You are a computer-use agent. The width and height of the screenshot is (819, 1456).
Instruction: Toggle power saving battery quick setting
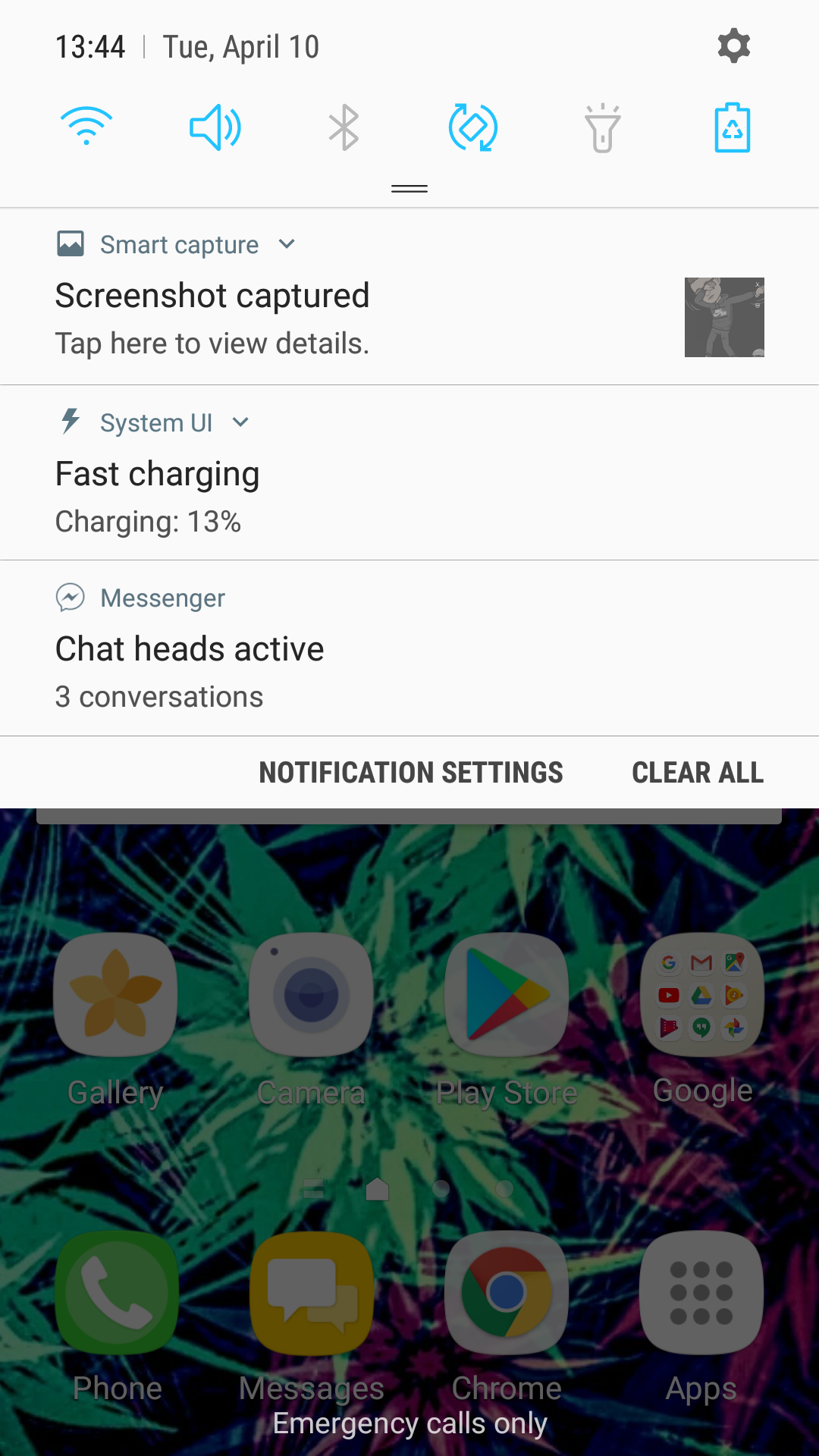coord(733,127)
